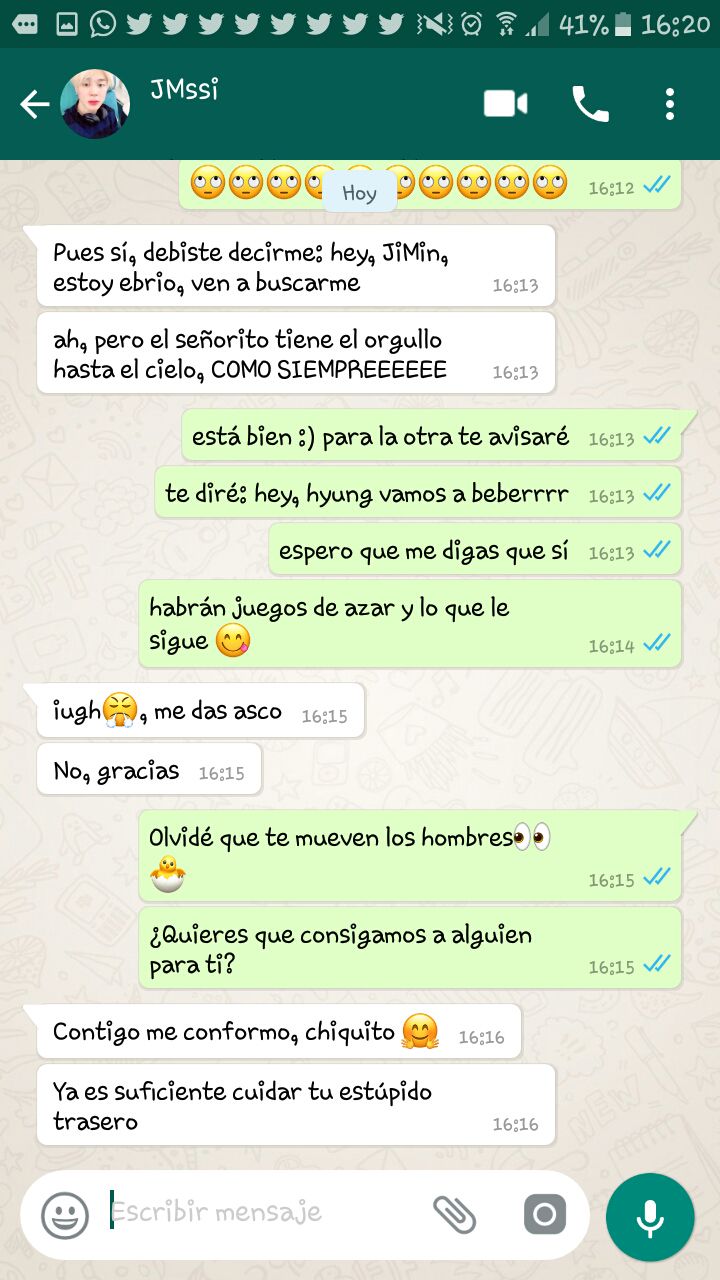Screen dimensions: 720x1280
Task: Record a voice message with the microphone
Action: tap(650, 1217)
